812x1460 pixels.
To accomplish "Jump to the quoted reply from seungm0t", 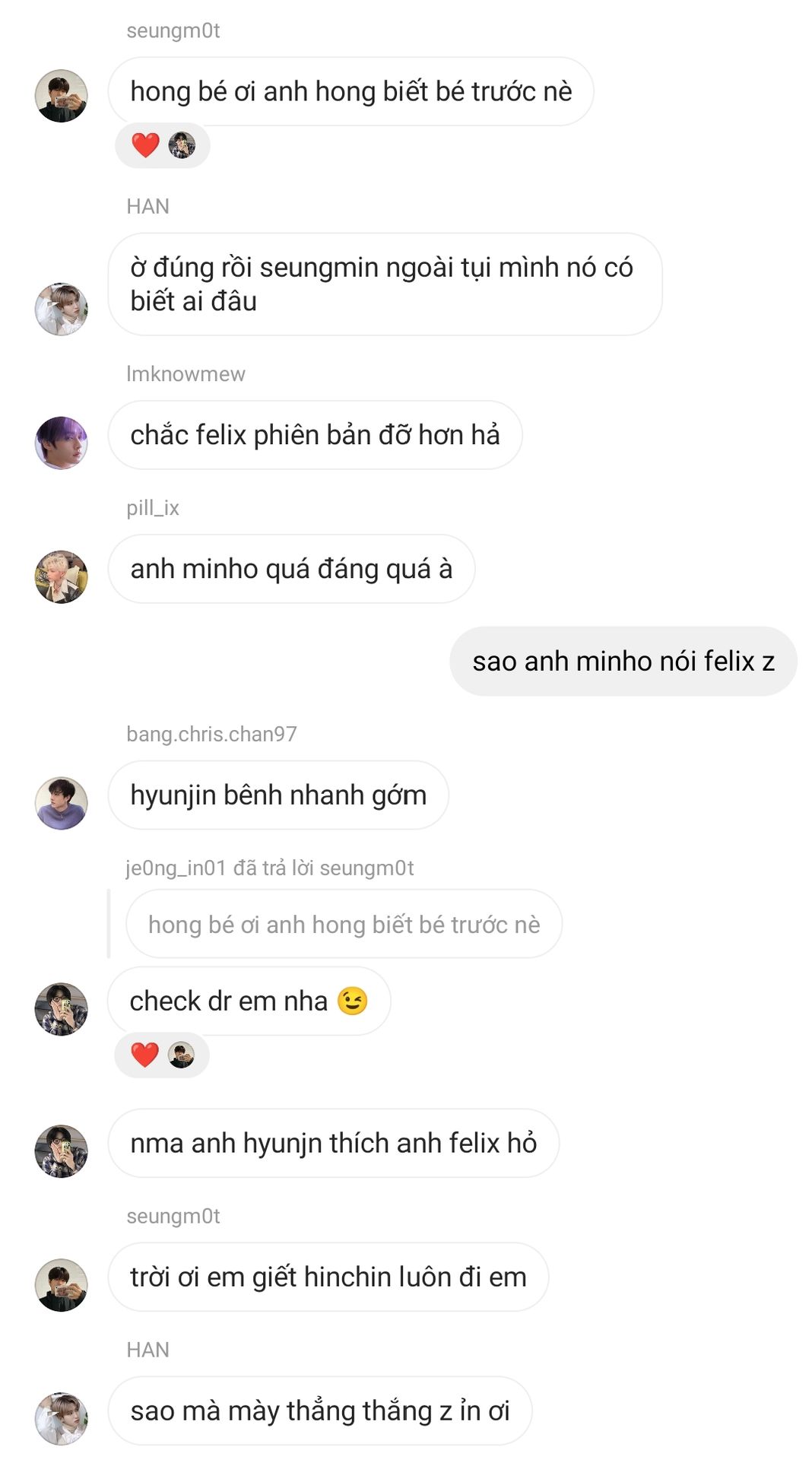I will coord(344,924).
